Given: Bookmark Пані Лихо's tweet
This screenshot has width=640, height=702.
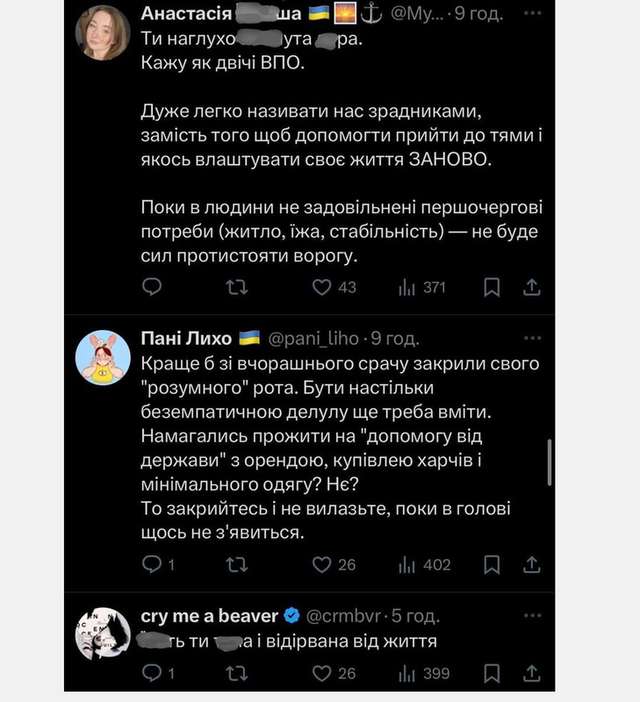Looking at the screenshot, I should (491, 565).
